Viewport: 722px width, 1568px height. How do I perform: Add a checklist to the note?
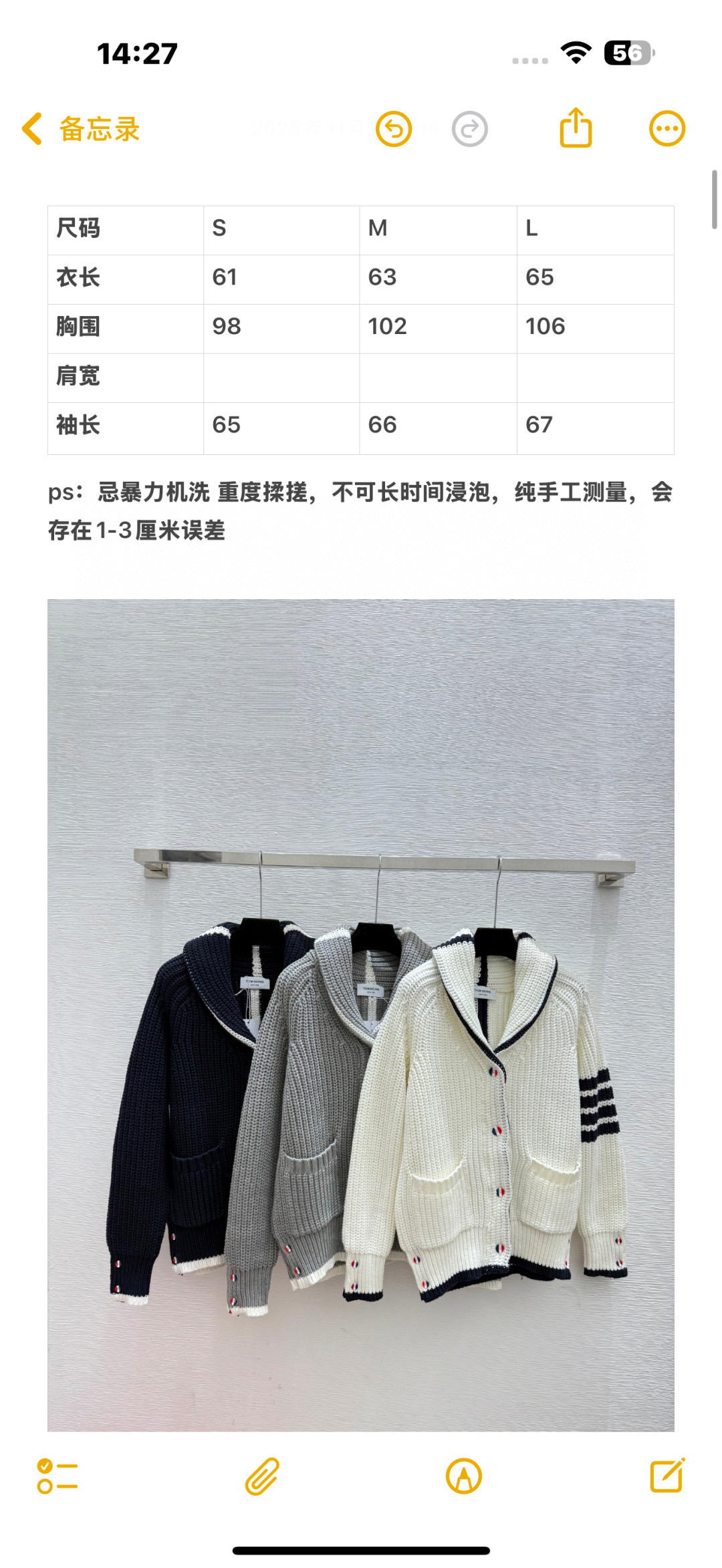57,1476
